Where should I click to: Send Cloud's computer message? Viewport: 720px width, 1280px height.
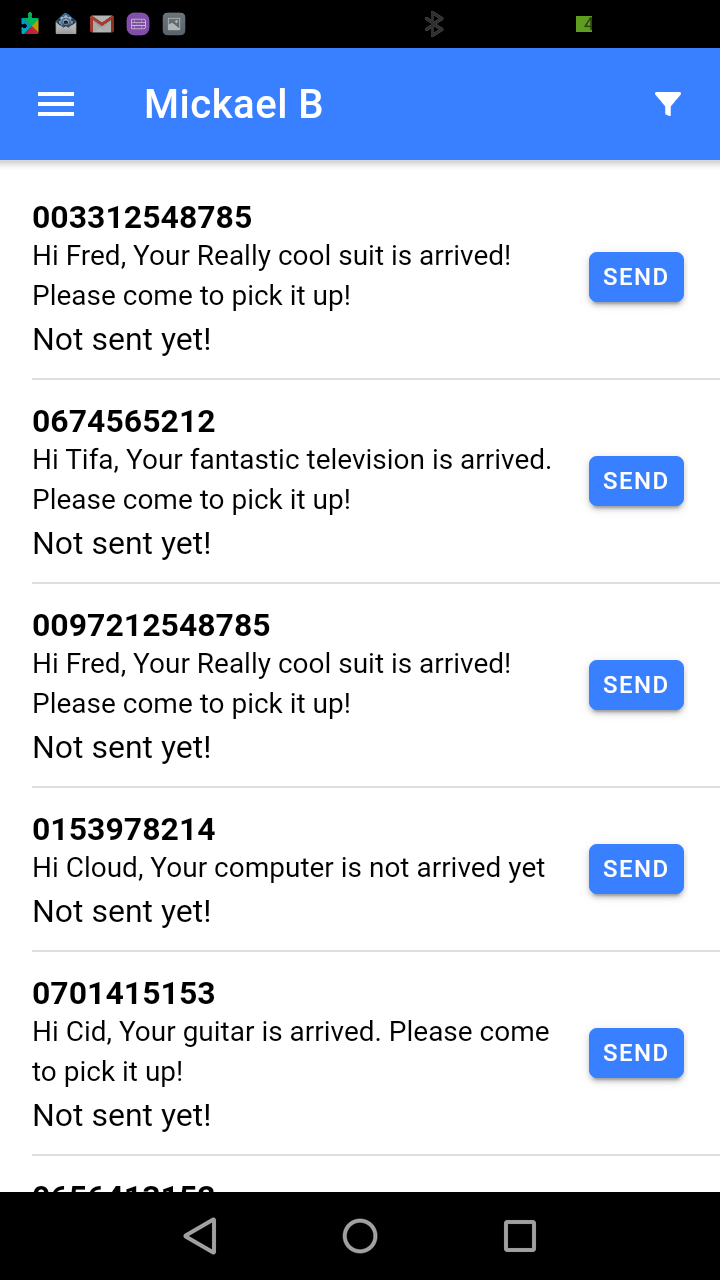[x=636, y=869]
